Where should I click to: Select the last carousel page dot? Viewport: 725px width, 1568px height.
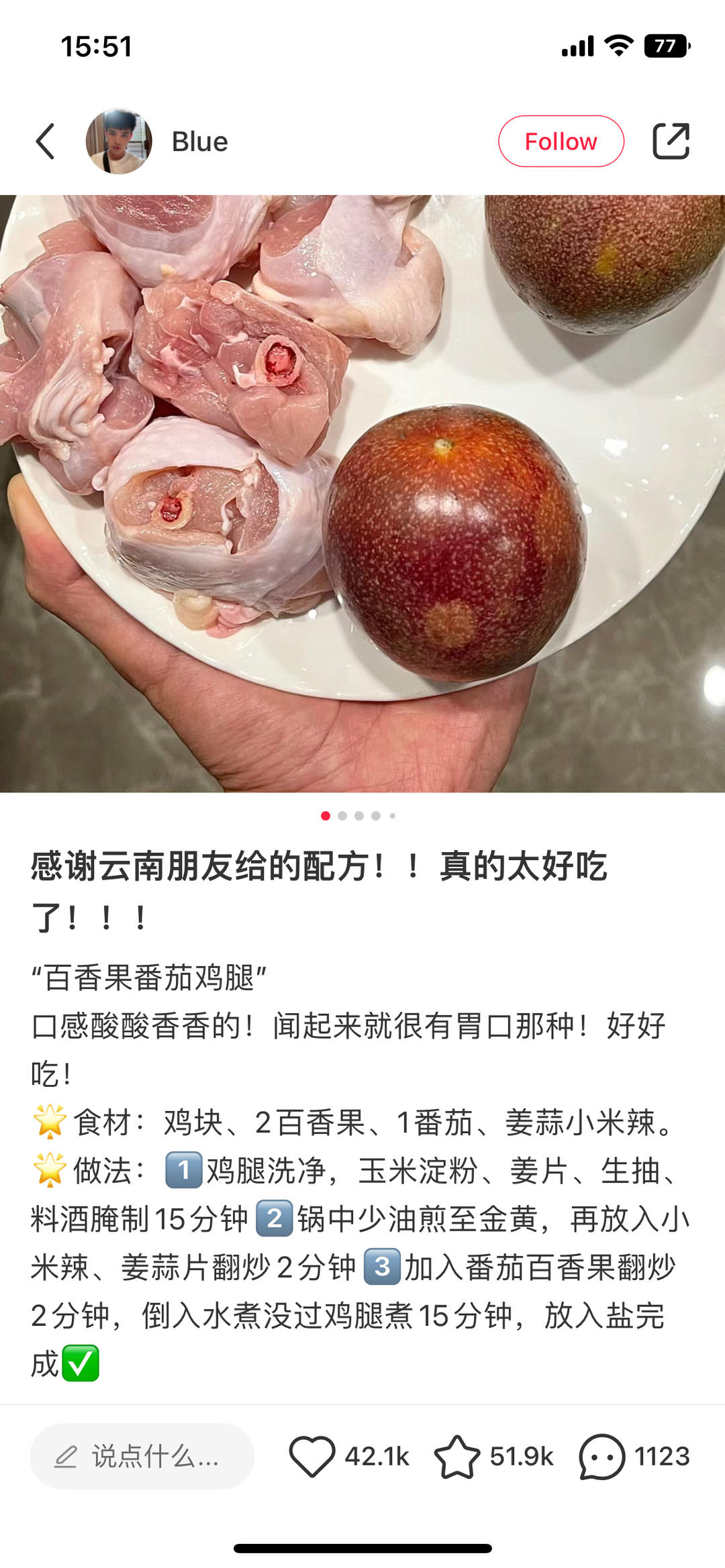(x=393, y=816)
